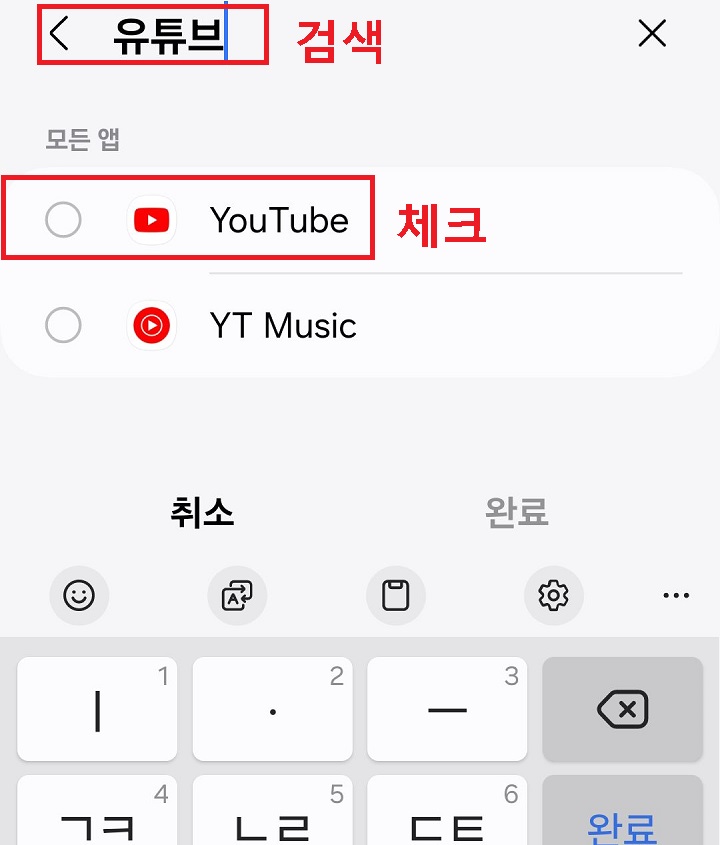720x845 pixels.
Task: Tap the YT Music app icon
Action: click(151, 325)
